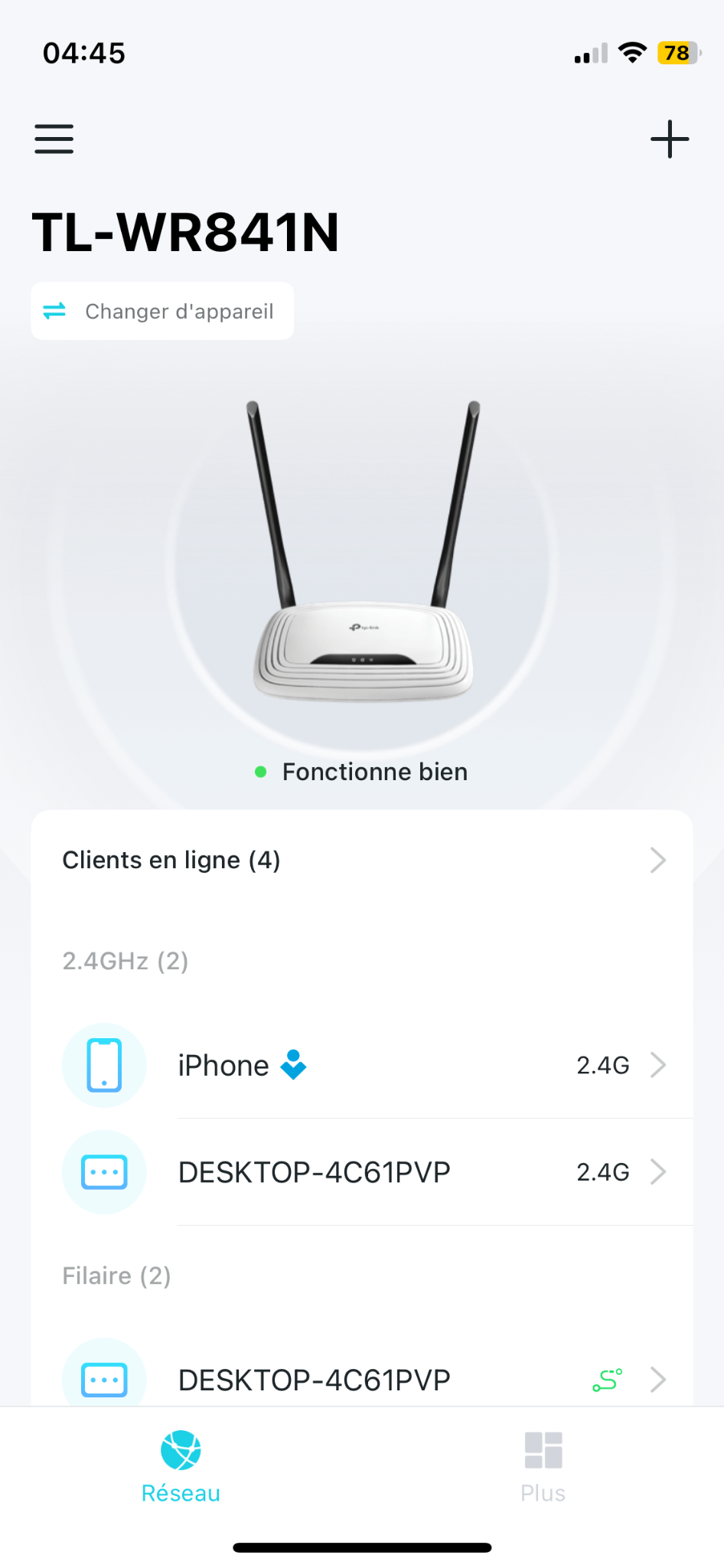Image resolution: width=724 pixels, height=1568 pixels.
Task: Switch to the Plus tab
Action: click(x=543, y=1466)
